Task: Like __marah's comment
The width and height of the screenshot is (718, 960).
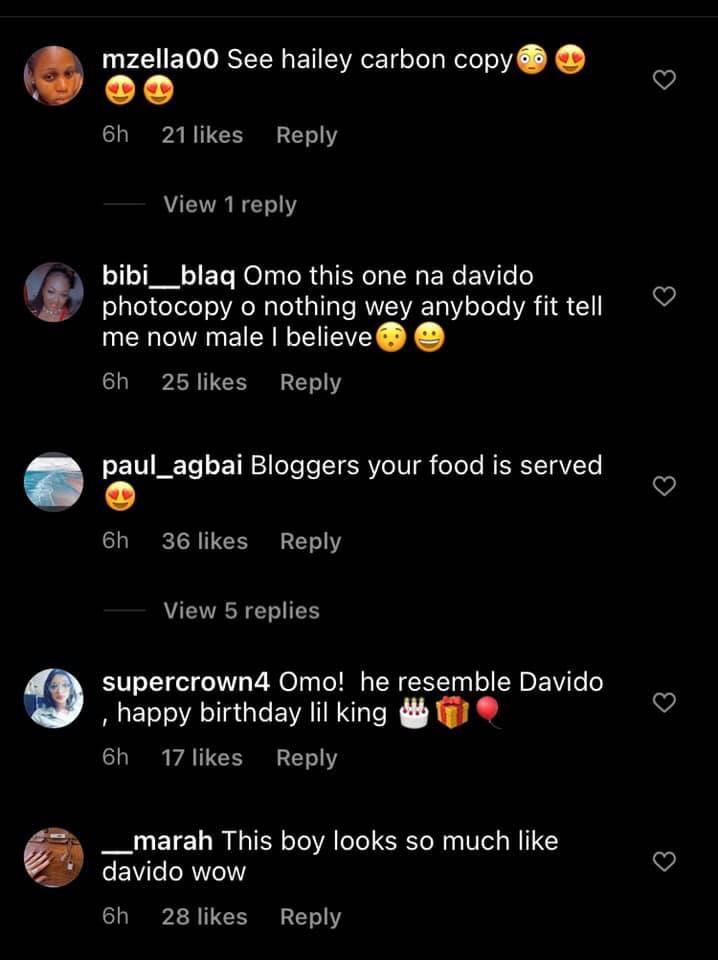Action: (x=665, y=860)
